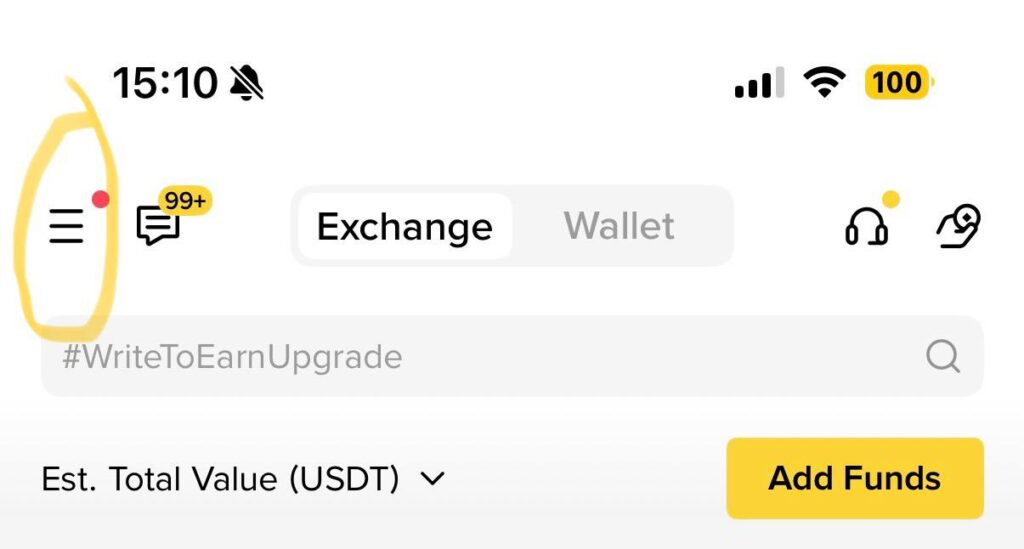Select the Exchange tab

(404, 227)
